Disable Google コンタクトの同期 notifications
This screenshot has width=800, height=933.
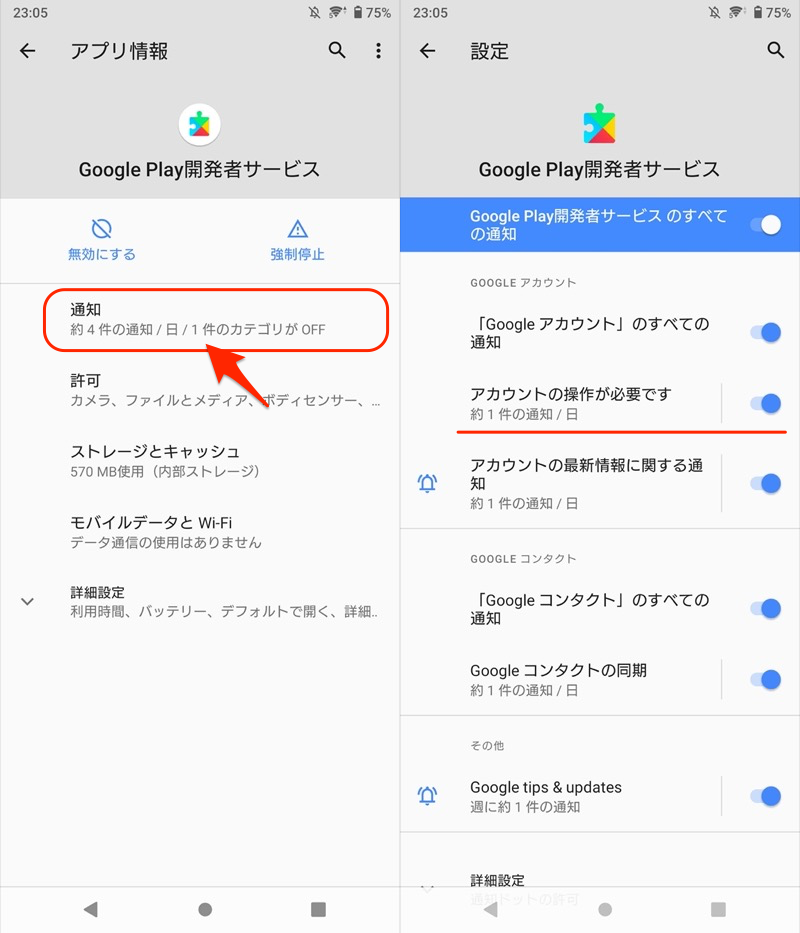point(766,680)
